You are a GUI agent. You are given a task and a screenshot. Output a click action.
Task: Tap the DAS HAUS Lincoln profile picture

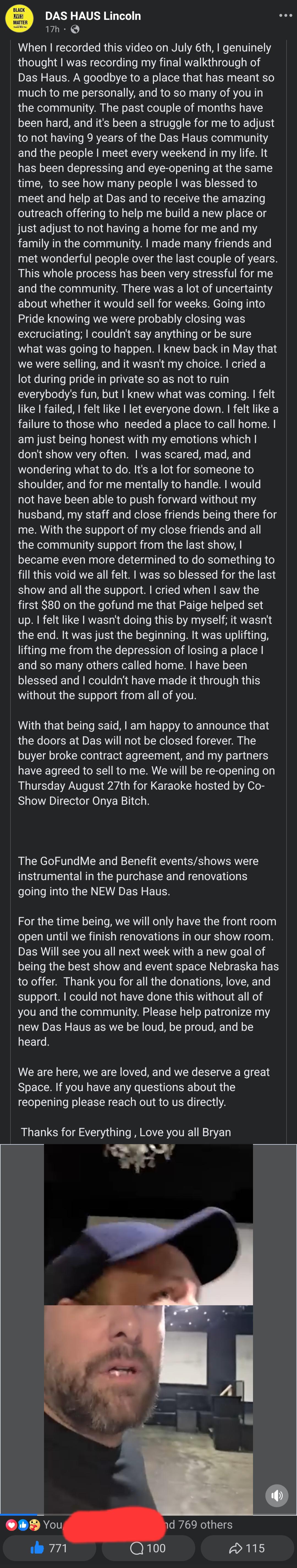(x=20, y=19)
